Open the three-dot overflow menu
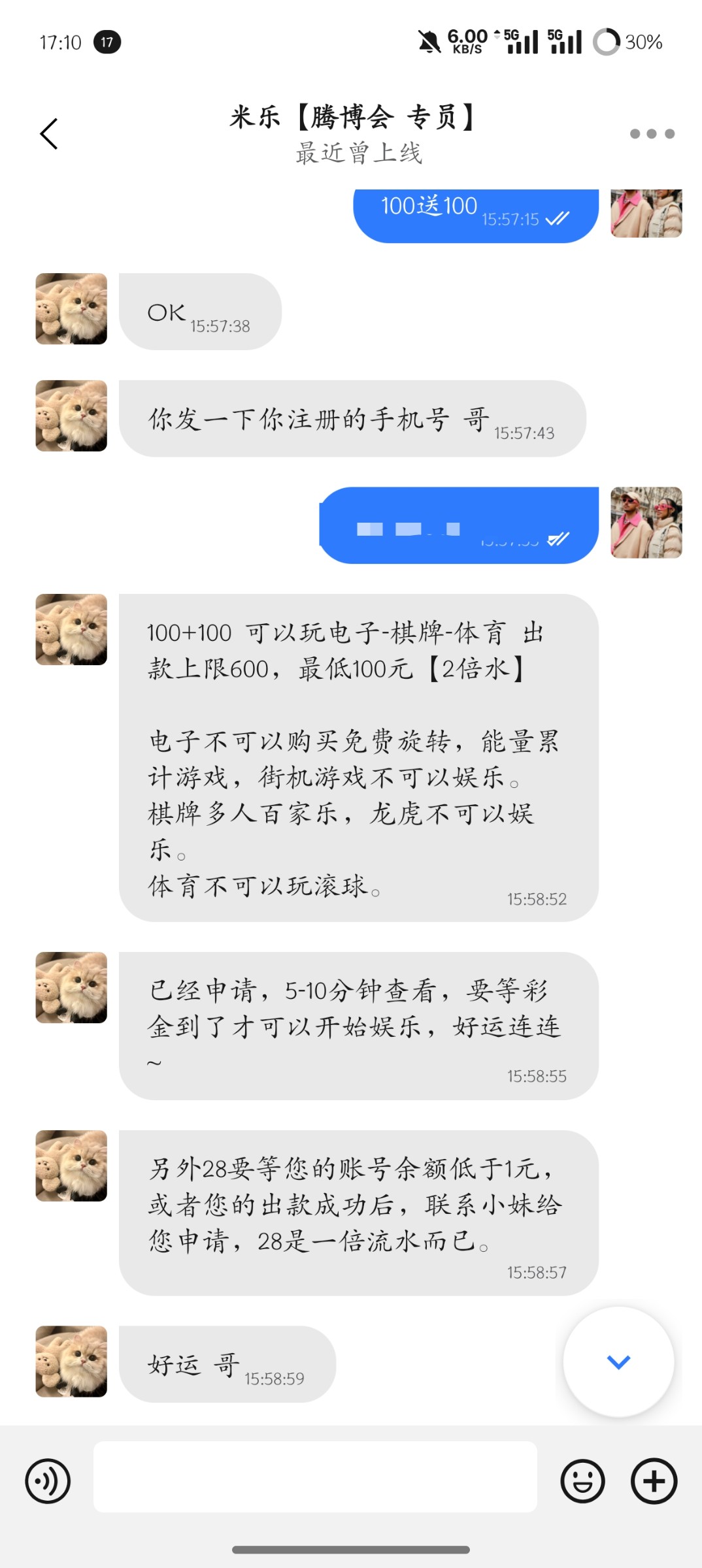The image size is (702, 1568). 652,134
